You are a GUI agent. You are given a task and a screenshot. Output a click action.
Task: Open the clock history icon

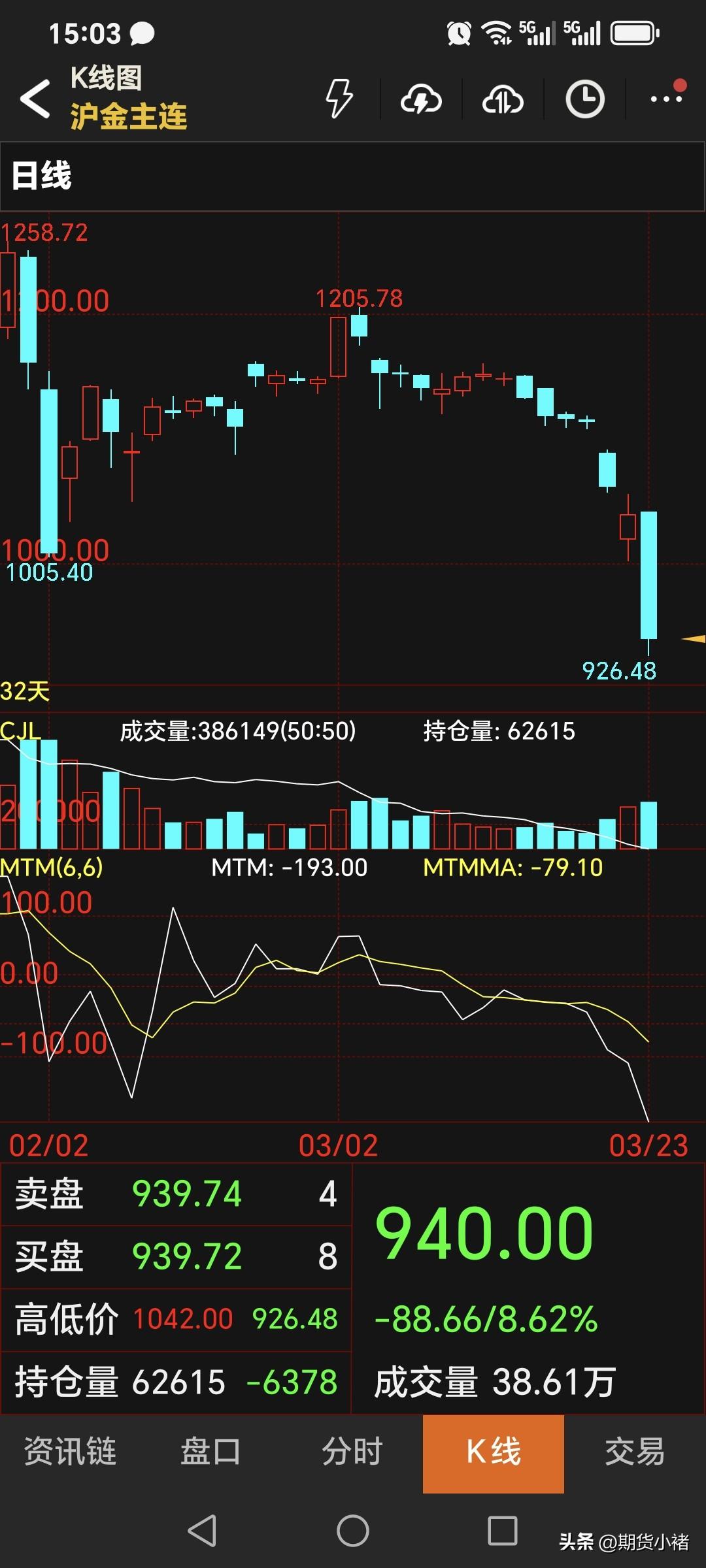click(584, 99)
